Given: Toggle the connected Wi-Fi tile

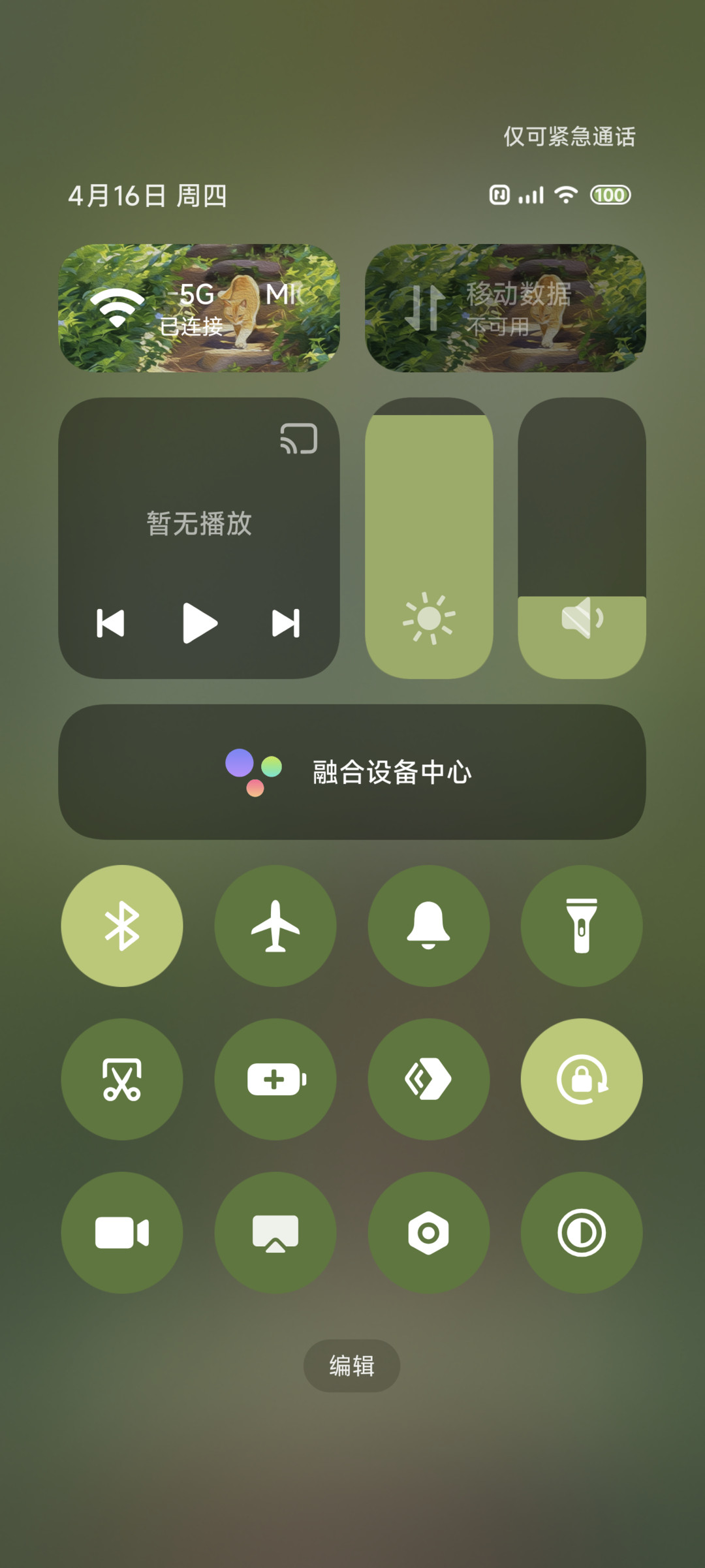Looking at the screenshot, I should click(199, 308).
